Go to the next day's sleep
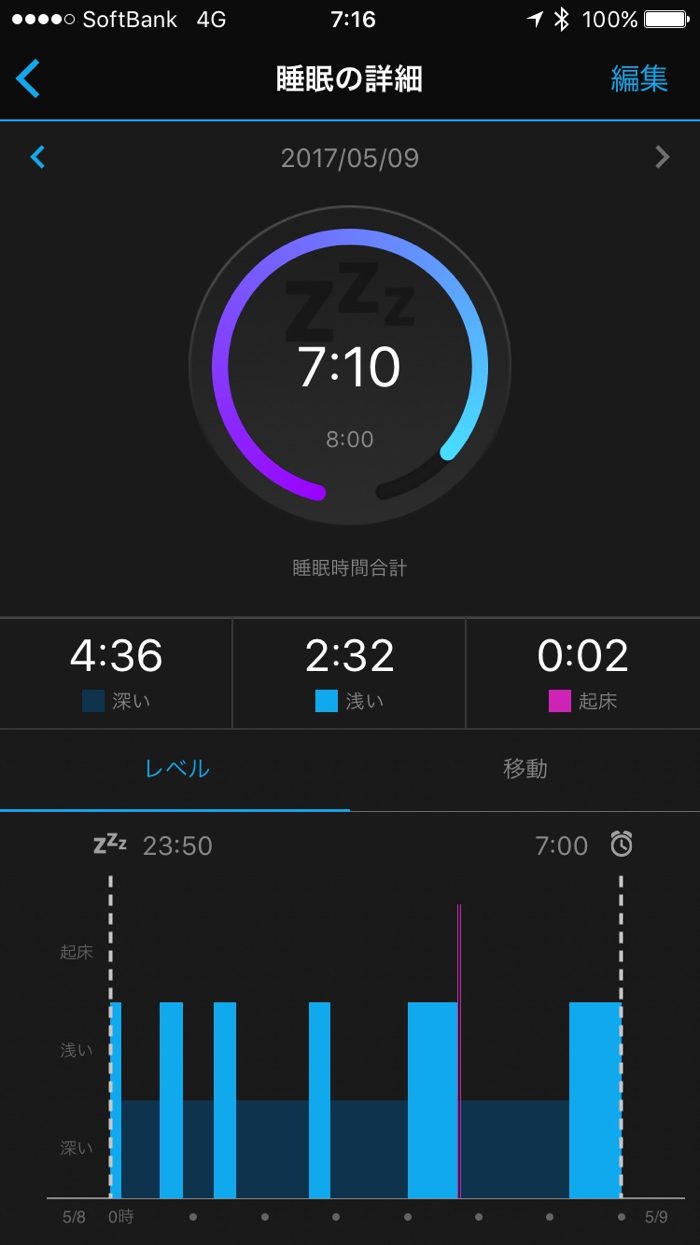 (661, 157)
